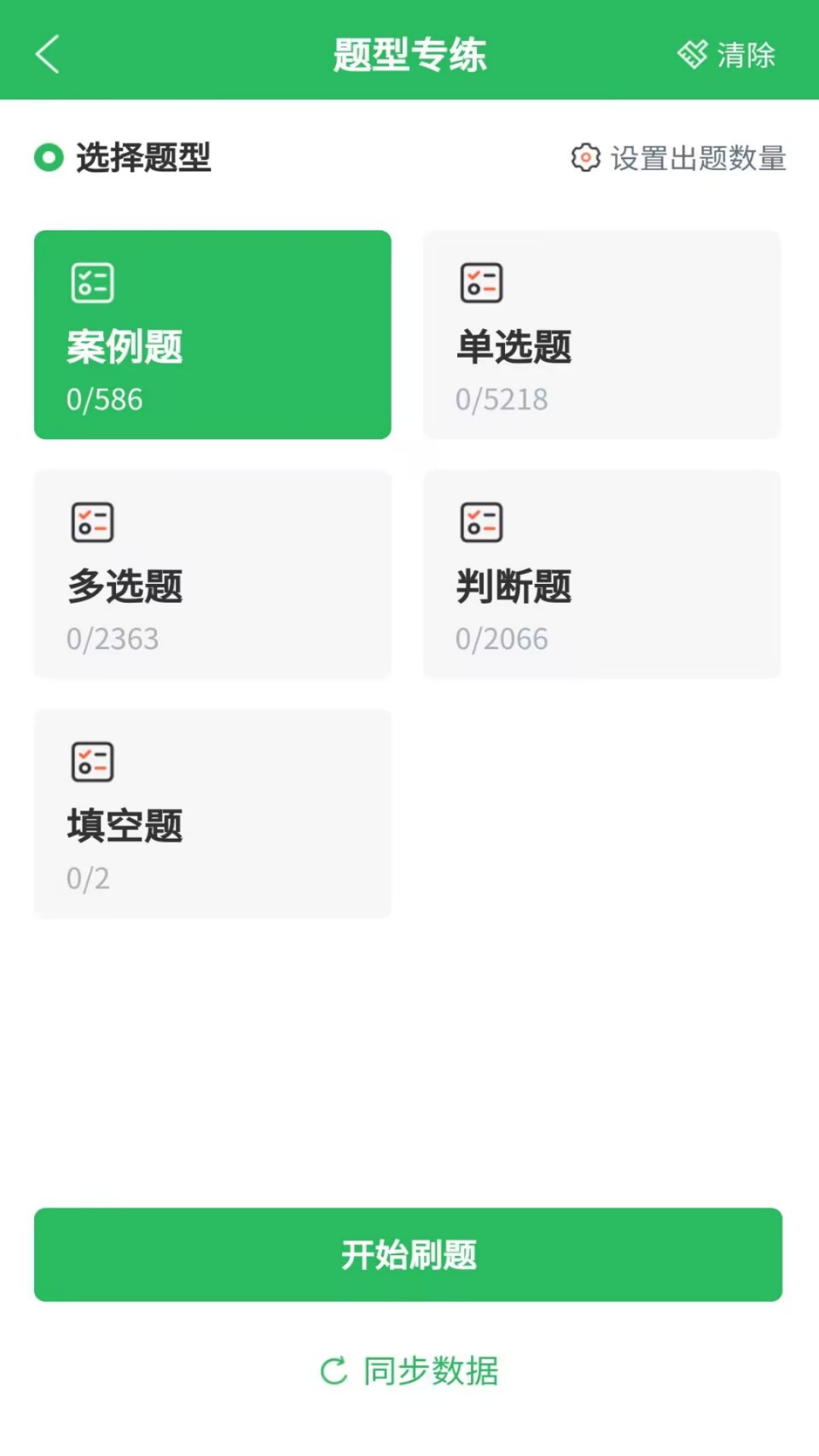The height and width of the screenshot is (1456, 819).
Task: Click the 判断题 checklist icon
Action: point(480,521)
